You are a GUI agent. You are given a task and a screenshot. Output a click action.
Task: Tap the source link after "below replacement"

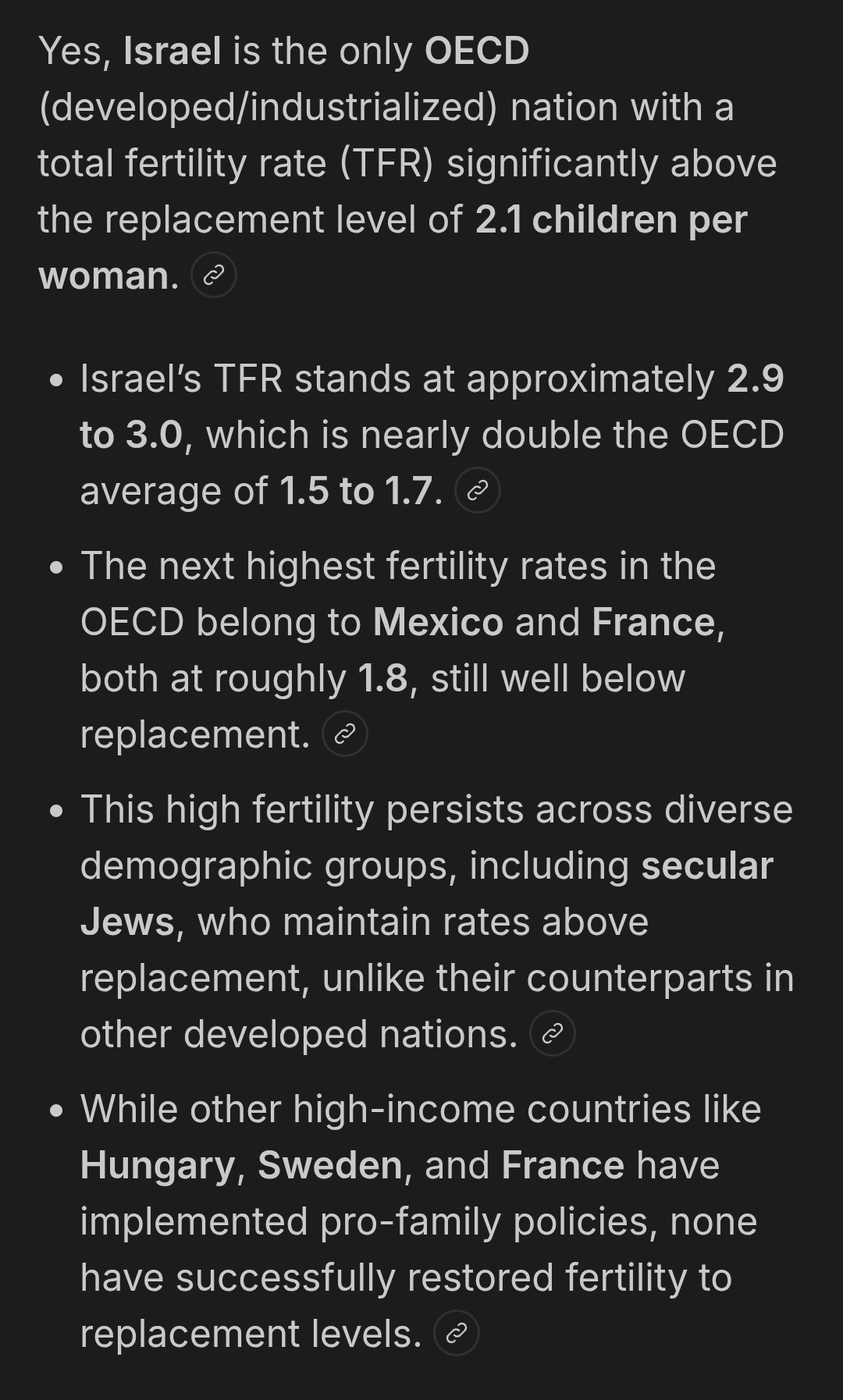point(345,734)
